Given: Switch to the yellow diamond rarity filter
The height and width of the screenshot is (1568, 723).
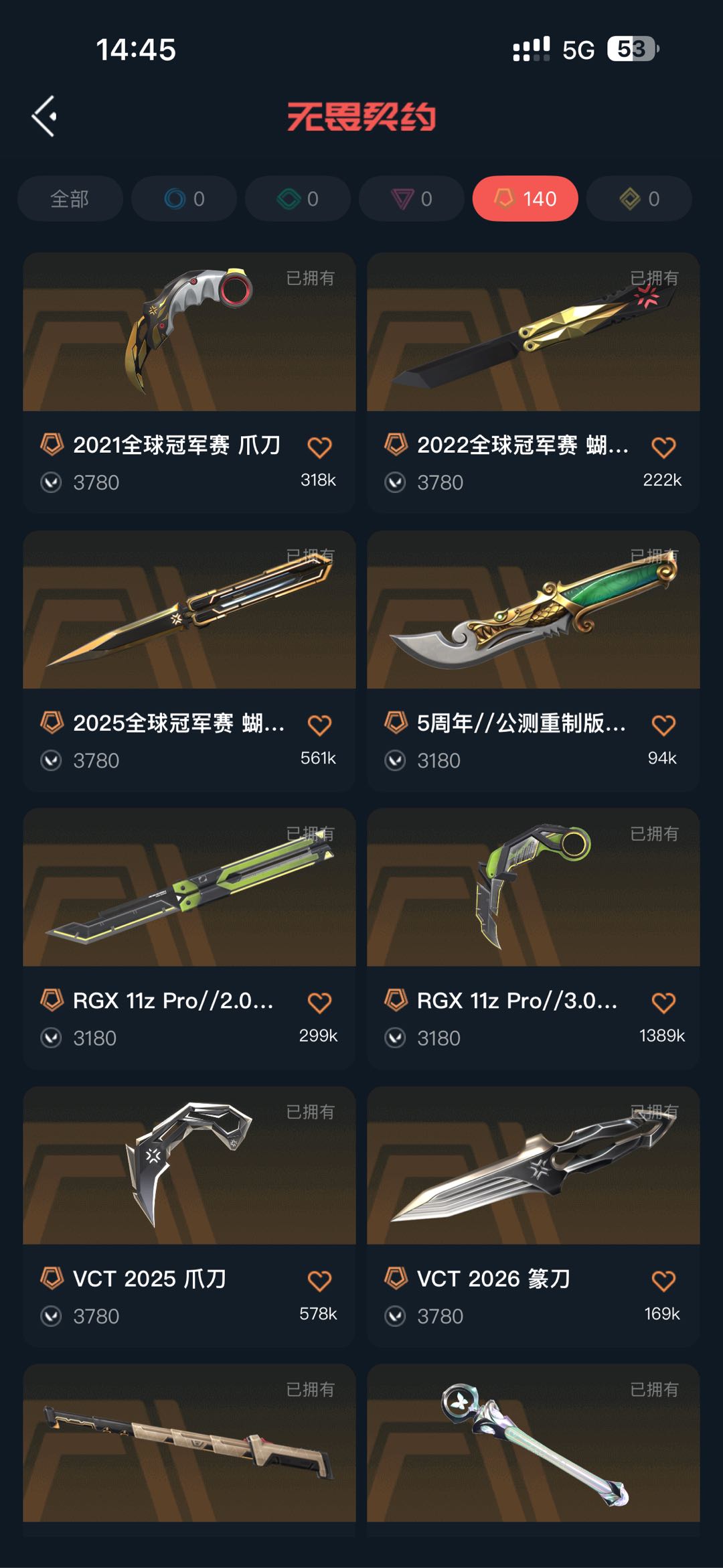Looking at the screenshot, I should (639, 199).
